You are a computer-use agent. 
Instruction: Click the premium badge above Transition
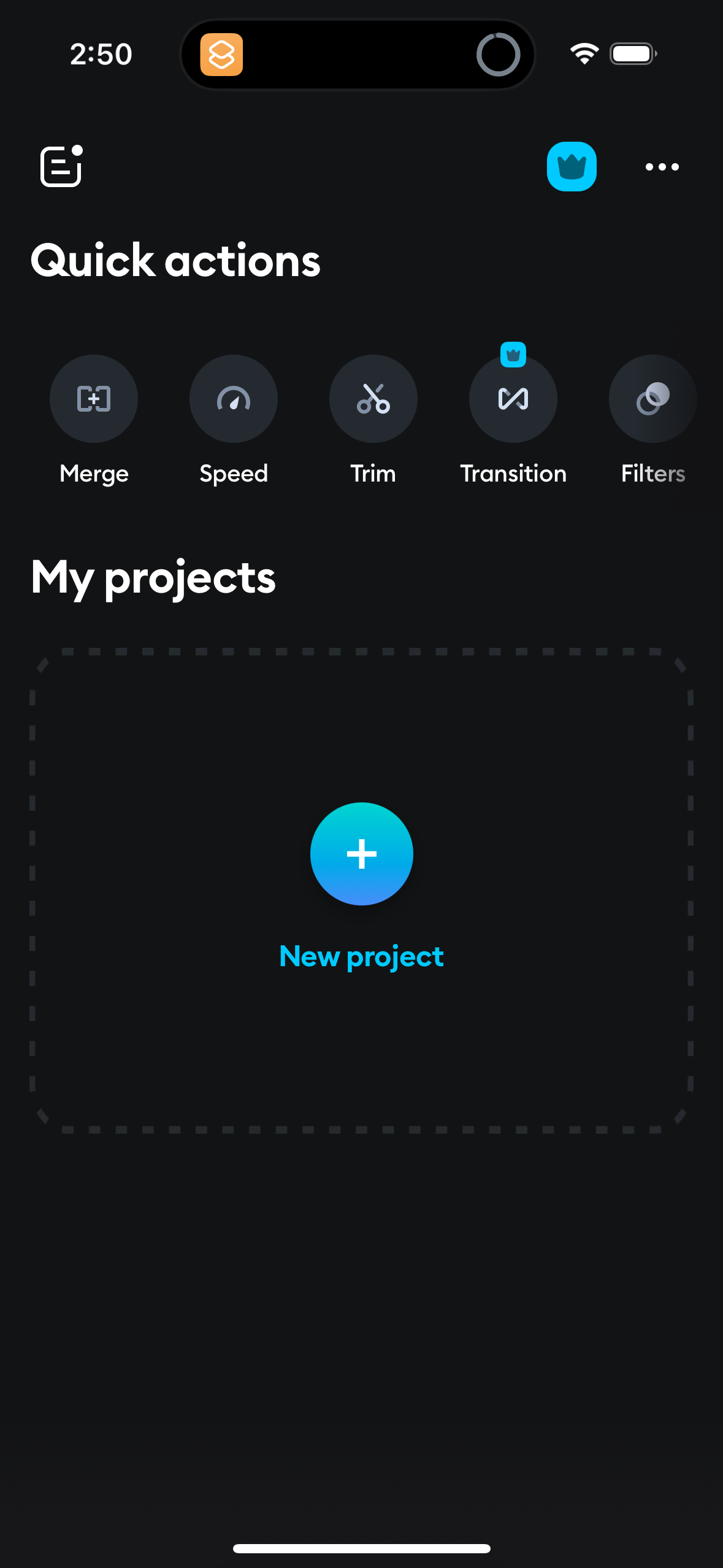point(513,354)
